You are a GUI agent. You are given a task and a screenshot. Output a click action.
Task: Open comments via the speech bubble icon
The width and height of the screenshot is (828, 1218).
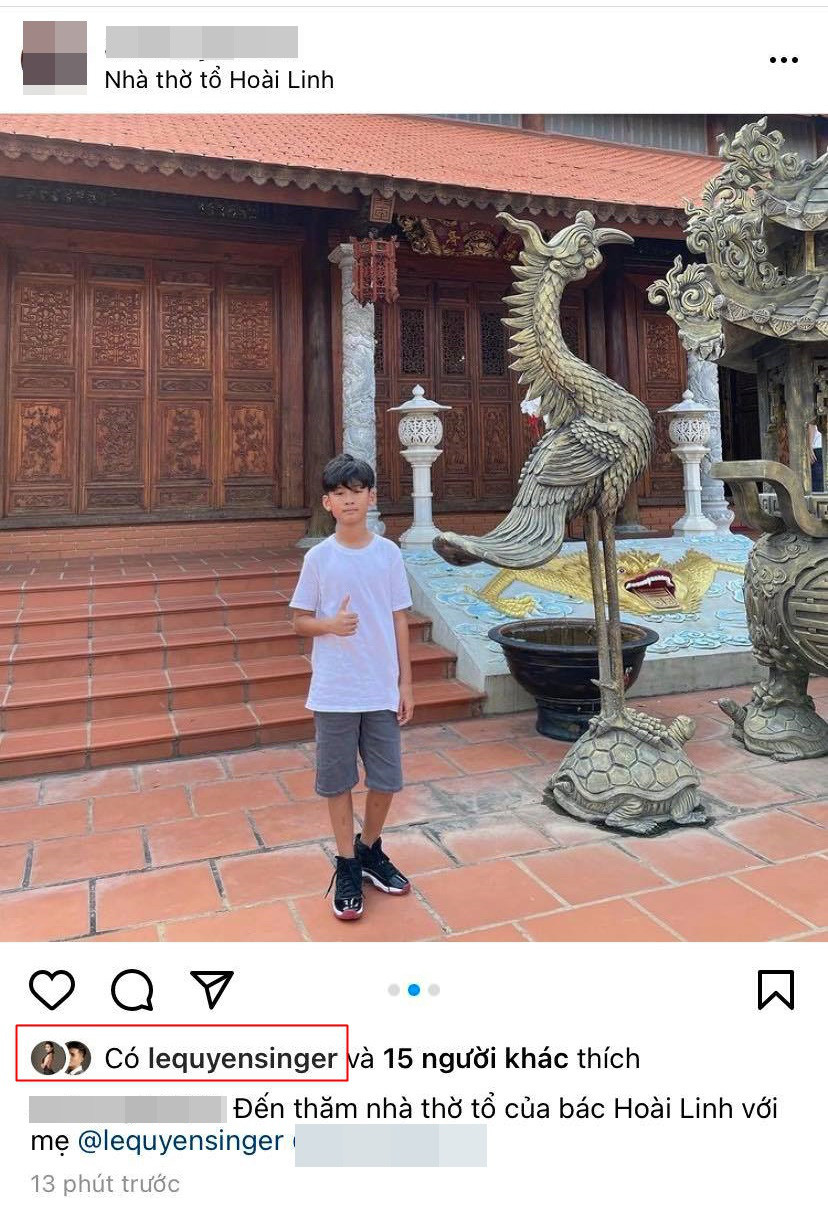tap(132, 990)
